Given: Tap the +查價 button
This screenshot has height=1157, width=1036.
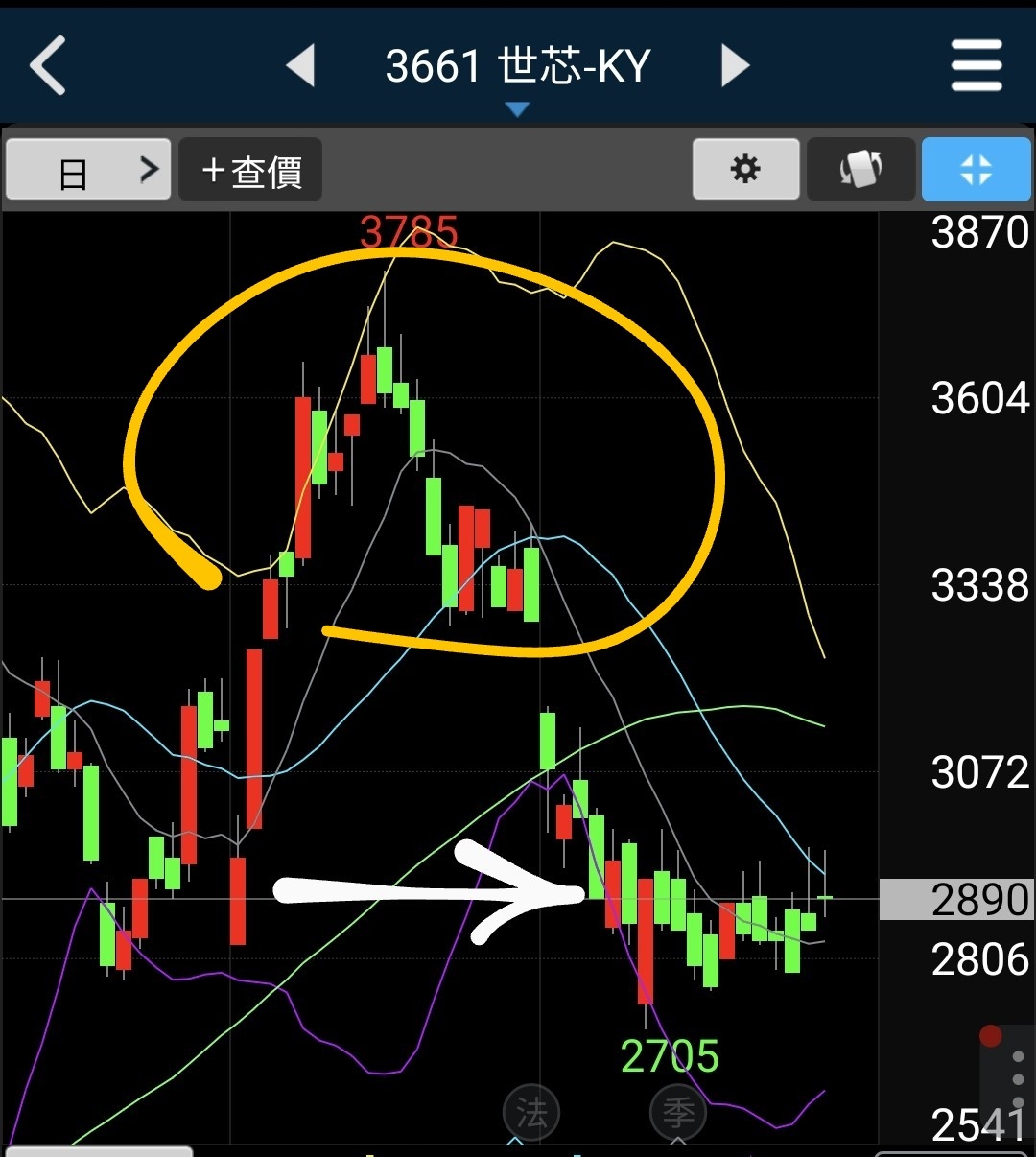Looking at the screenshot, I should click(251, 171).
